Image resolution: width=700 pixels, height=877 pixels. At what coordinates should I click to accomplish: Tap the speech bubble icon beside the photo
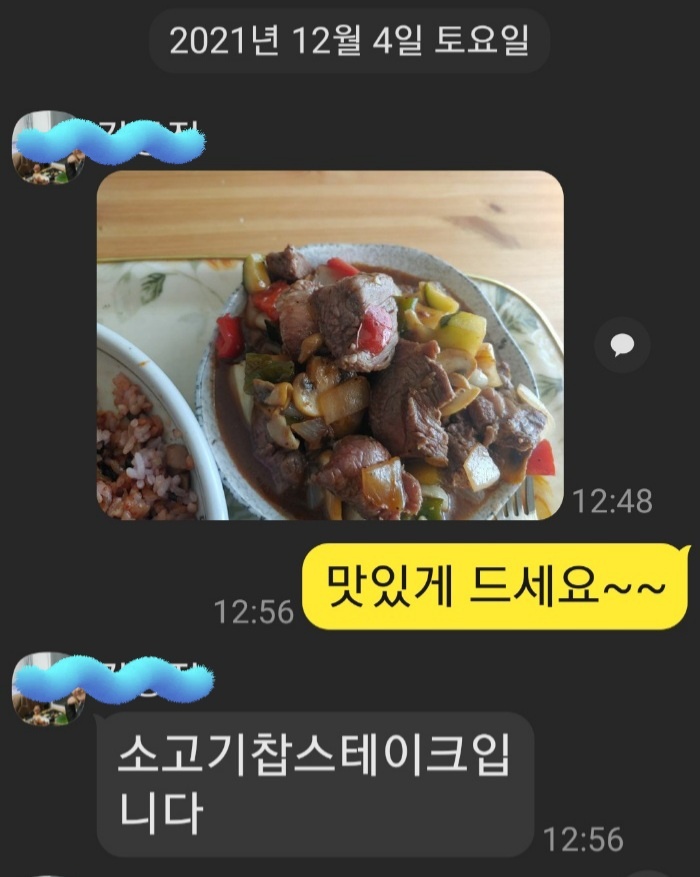point(622,346)
